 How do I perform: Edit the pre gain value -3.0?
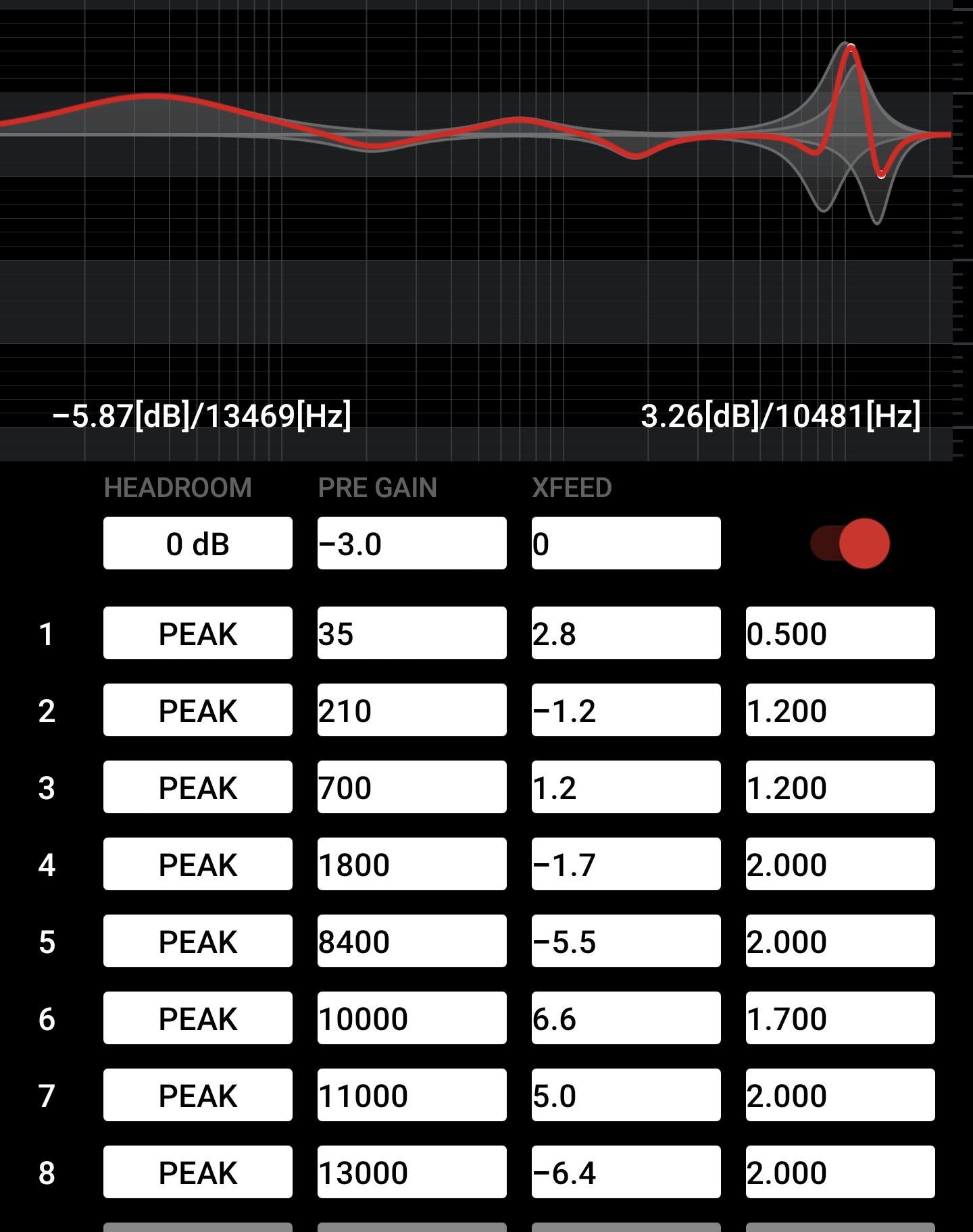tap(411, 544)
